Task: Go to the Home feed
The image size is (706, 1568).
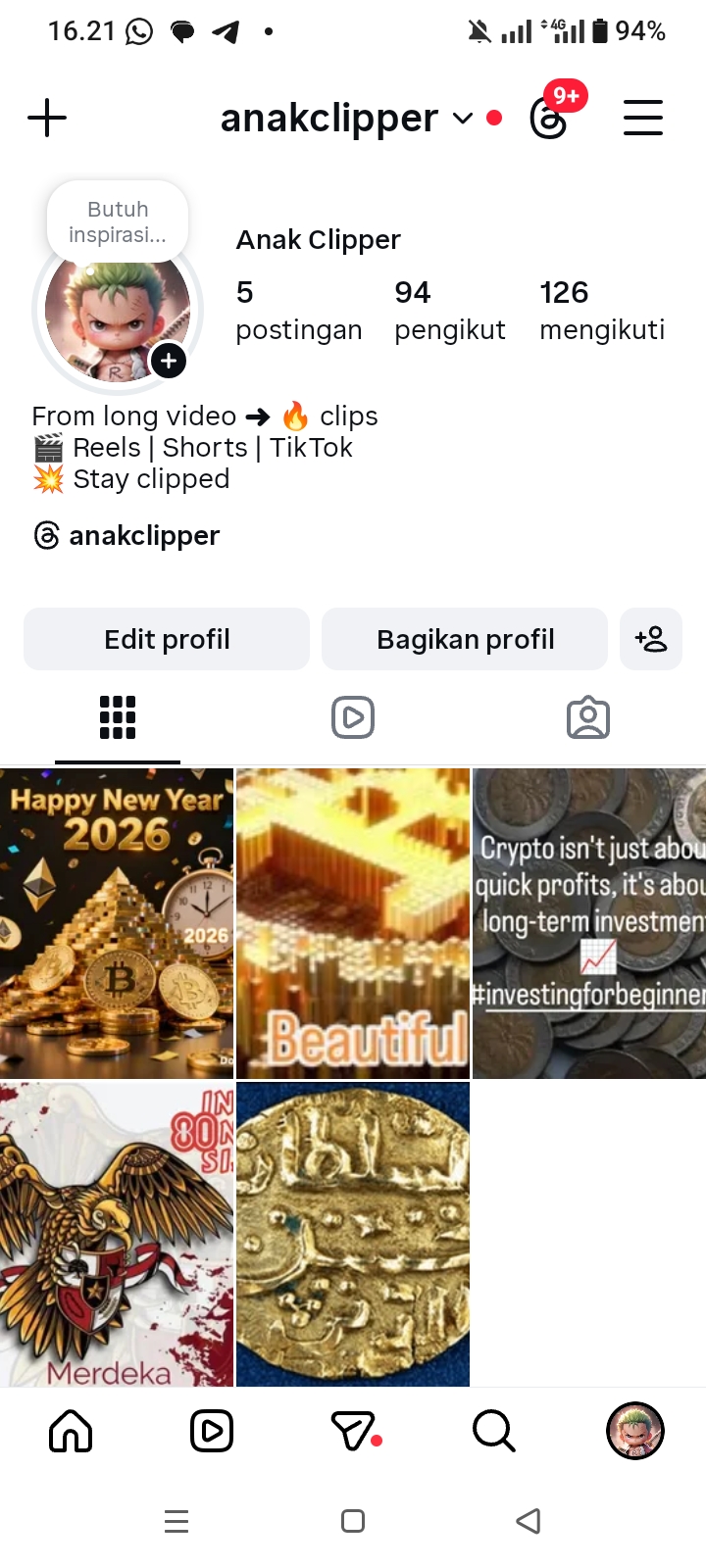Action: [x=71, y=1432]
